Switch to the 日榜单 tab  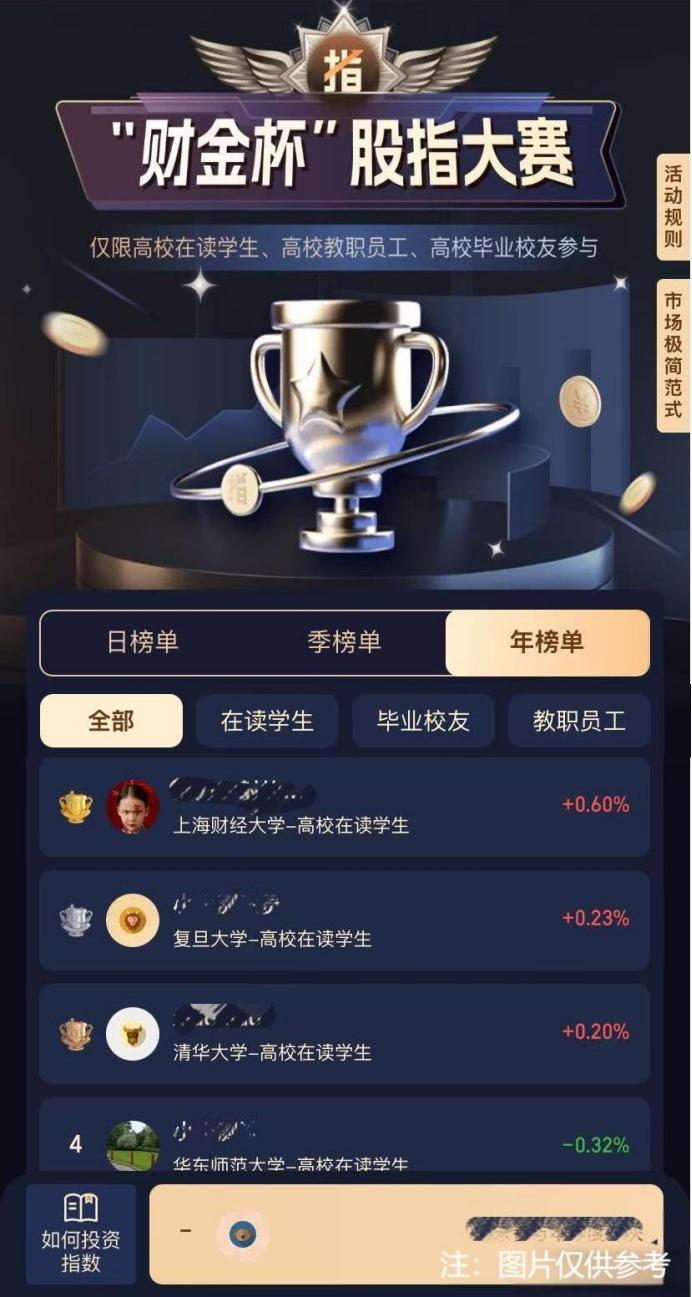tap(143, 642)
